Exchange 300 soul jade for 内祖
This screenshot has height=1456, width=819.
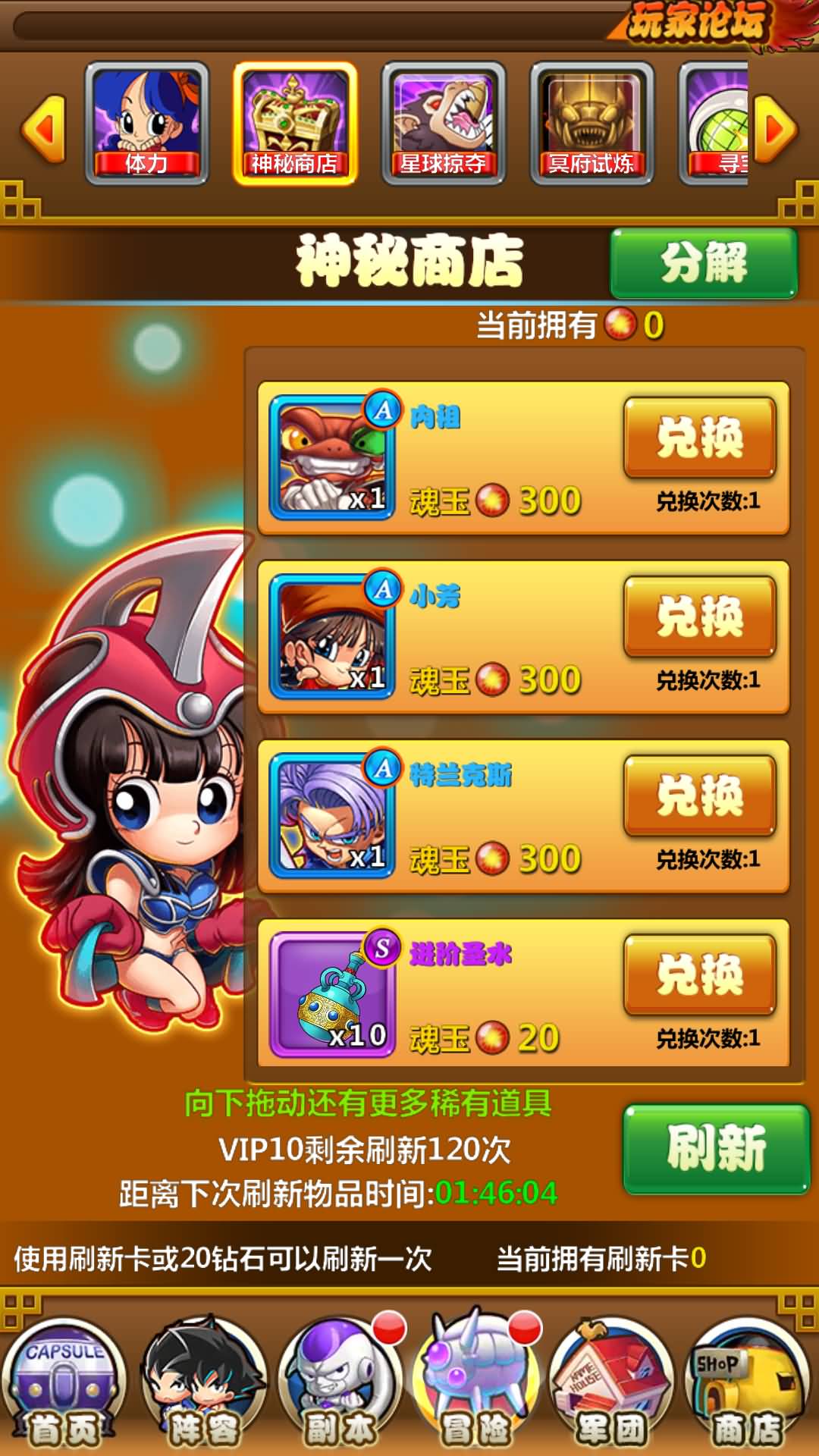(x=699, y=438)
